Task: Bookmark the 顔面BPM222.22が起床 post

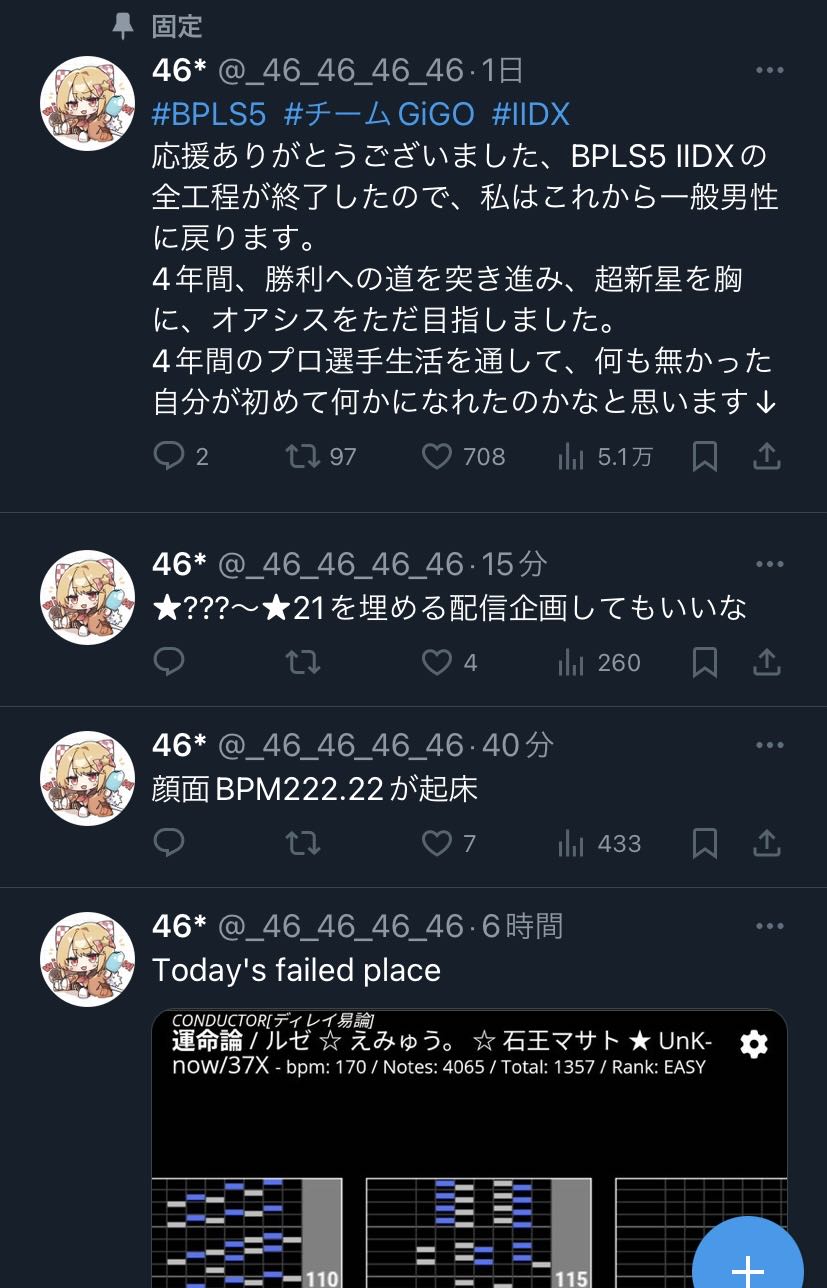Action: 705,843
